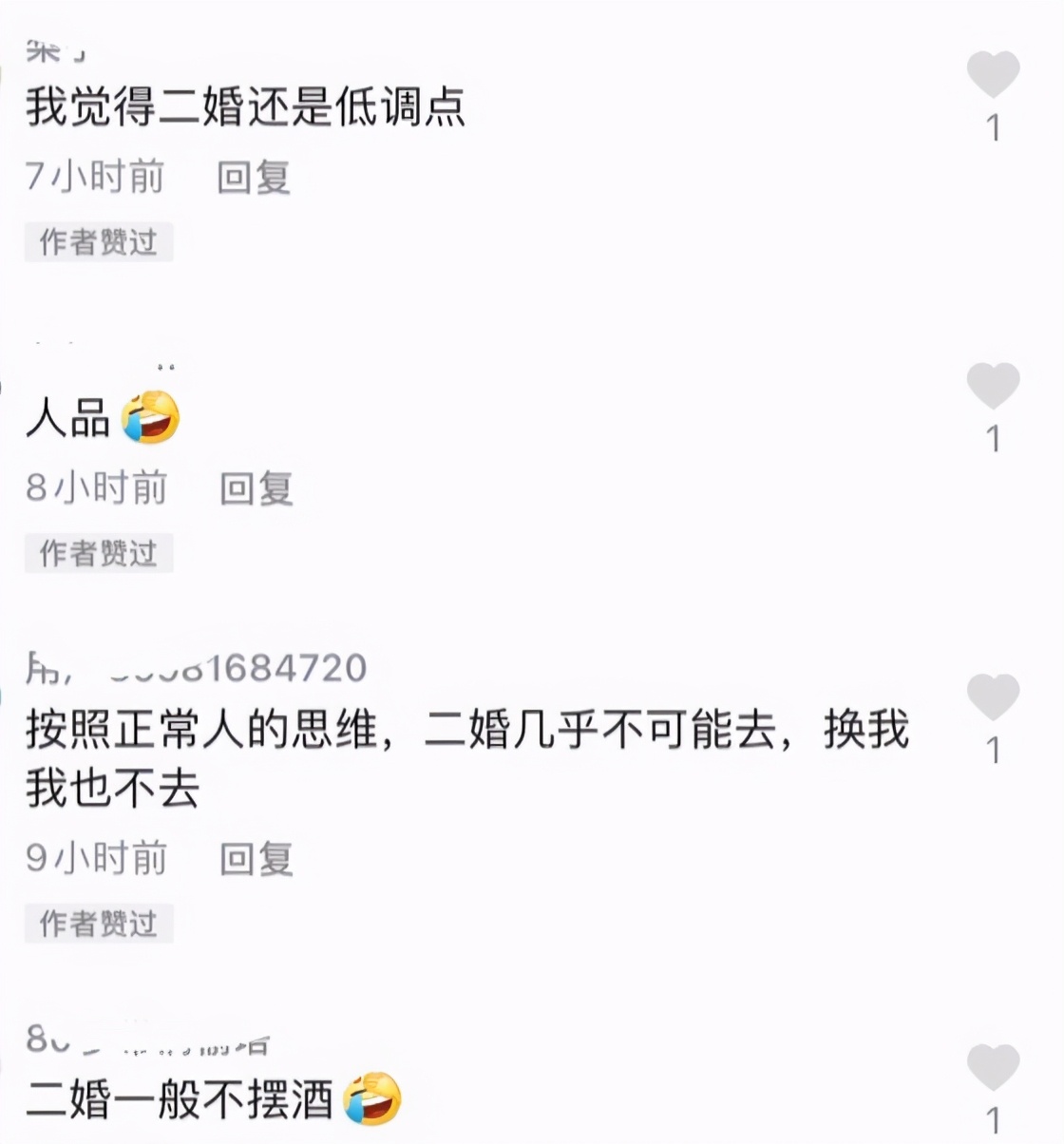Tap the timestamp 7小时前

point(95,177)
